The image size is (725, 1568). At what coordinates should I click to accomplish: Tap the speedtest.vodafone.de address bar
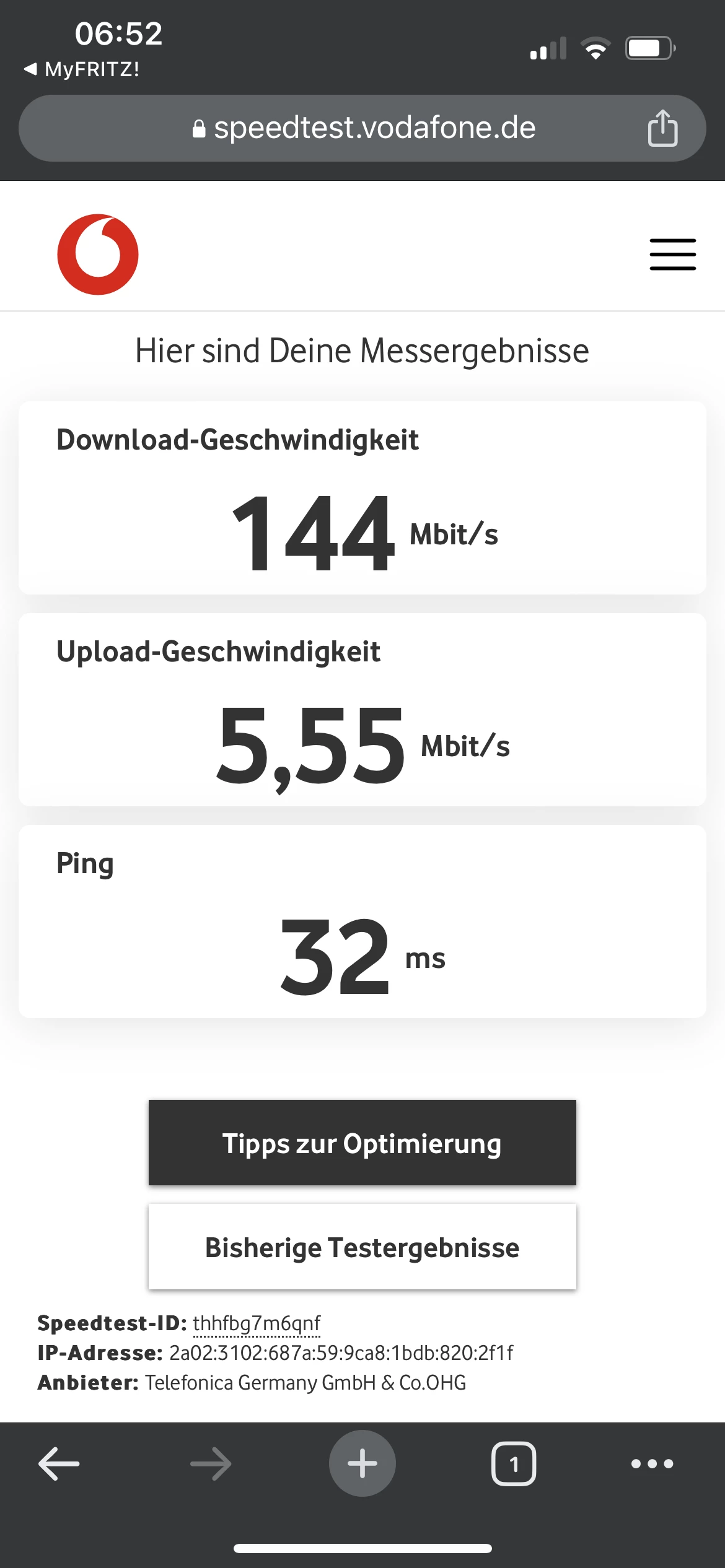coord(362,128)
